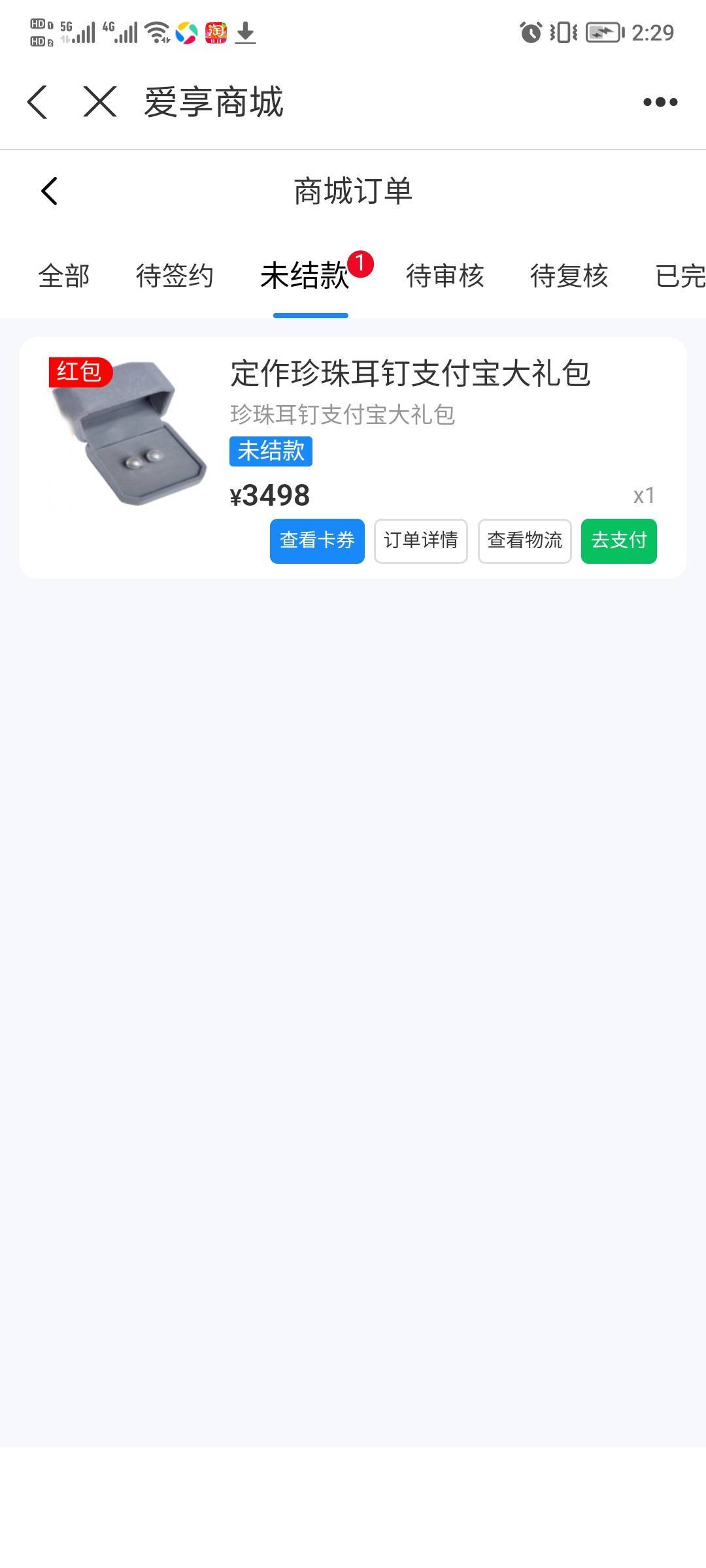Switch to the 待签约 tab
706x1568 pixels.
175,276
